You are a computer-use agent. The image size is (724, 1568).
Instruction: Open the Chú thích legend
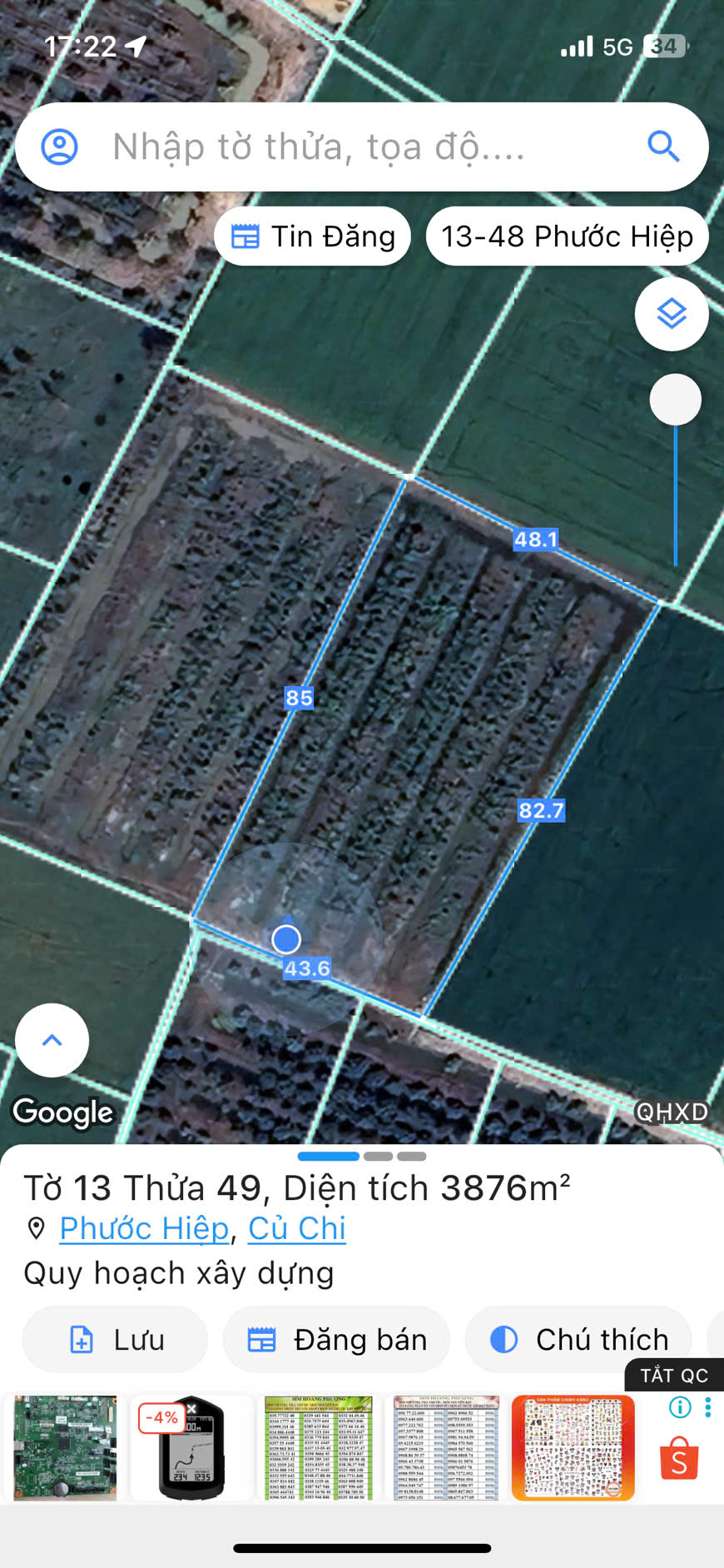tap(579, 1340)
